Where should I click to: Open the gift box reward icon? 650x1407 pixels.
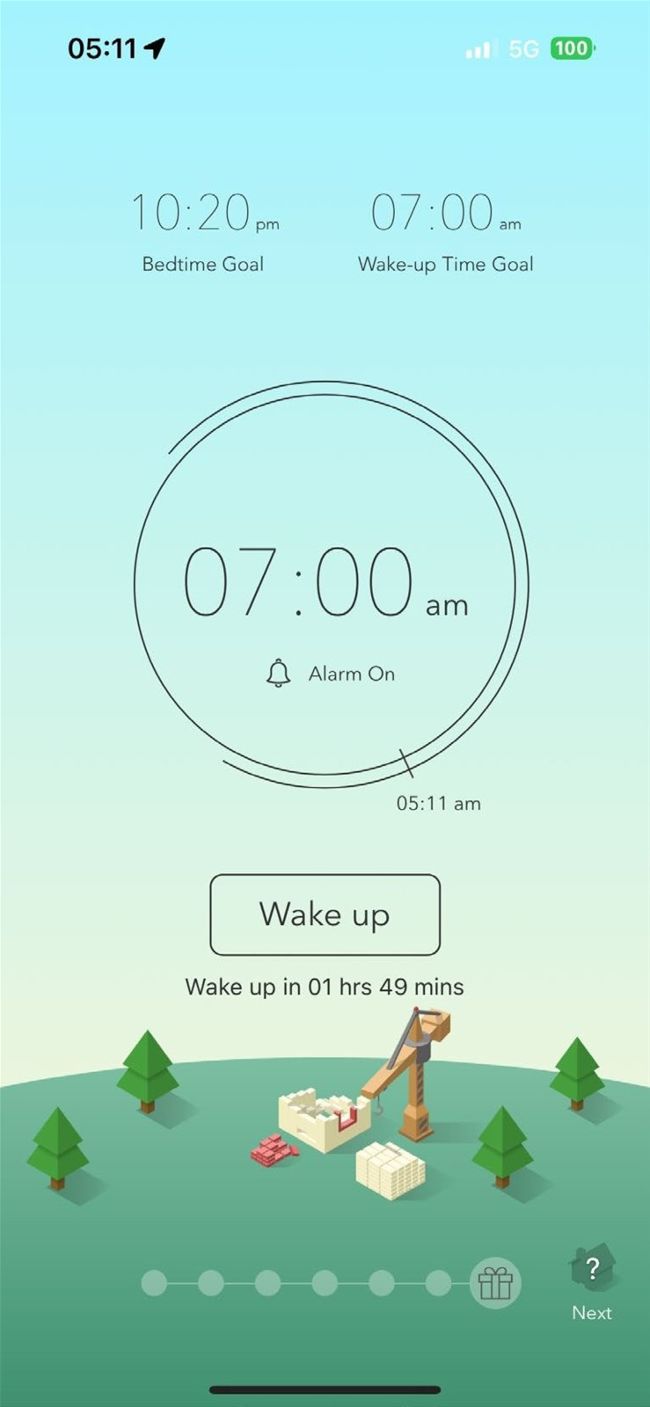(x=495, y=1282)
